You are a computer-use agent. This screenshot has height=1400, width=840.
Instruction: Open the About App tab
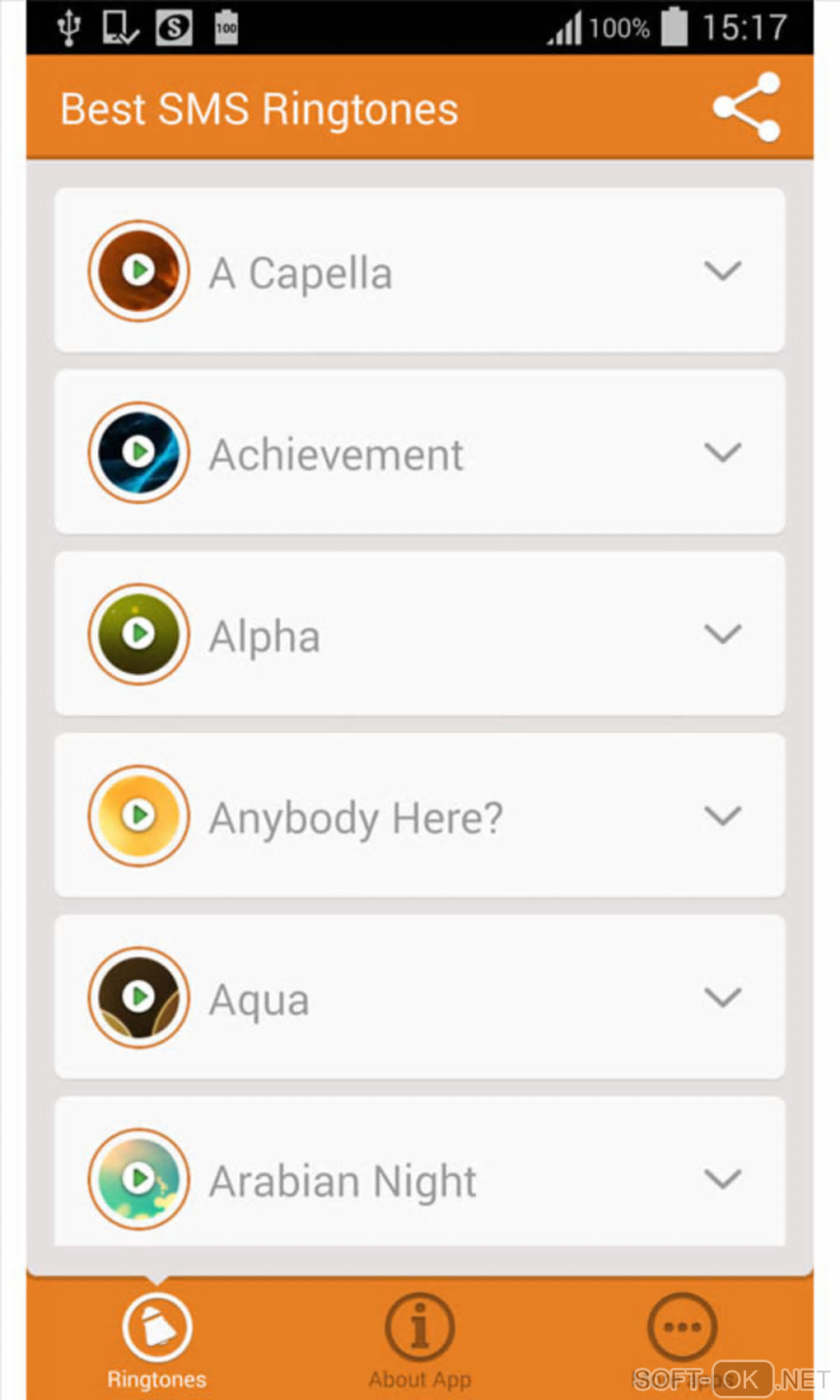(419, 1340)
